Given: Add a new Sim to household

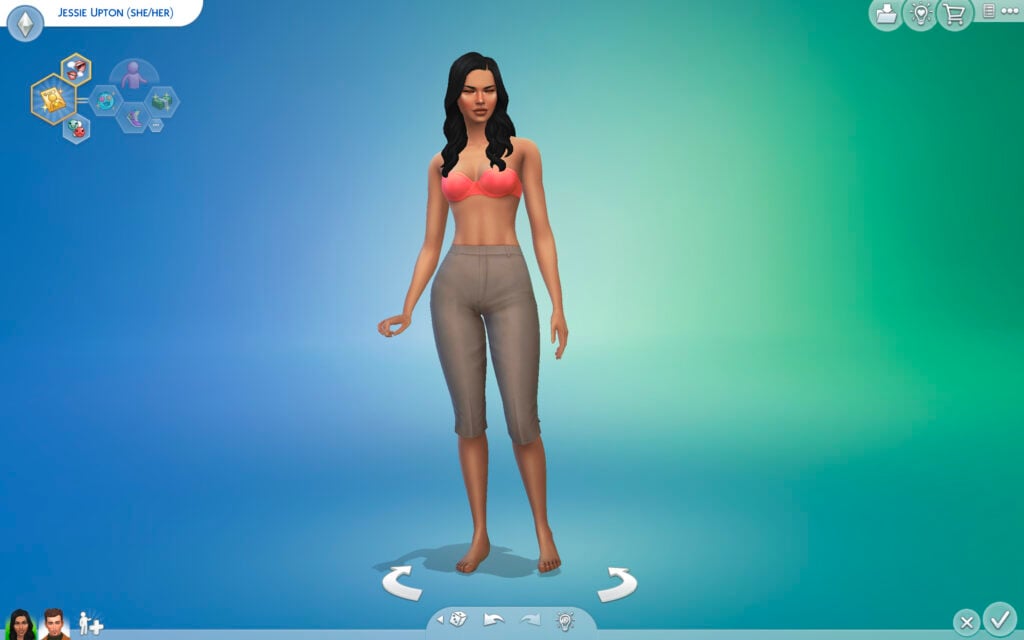Looking at the screenshot, I should 90,623.
